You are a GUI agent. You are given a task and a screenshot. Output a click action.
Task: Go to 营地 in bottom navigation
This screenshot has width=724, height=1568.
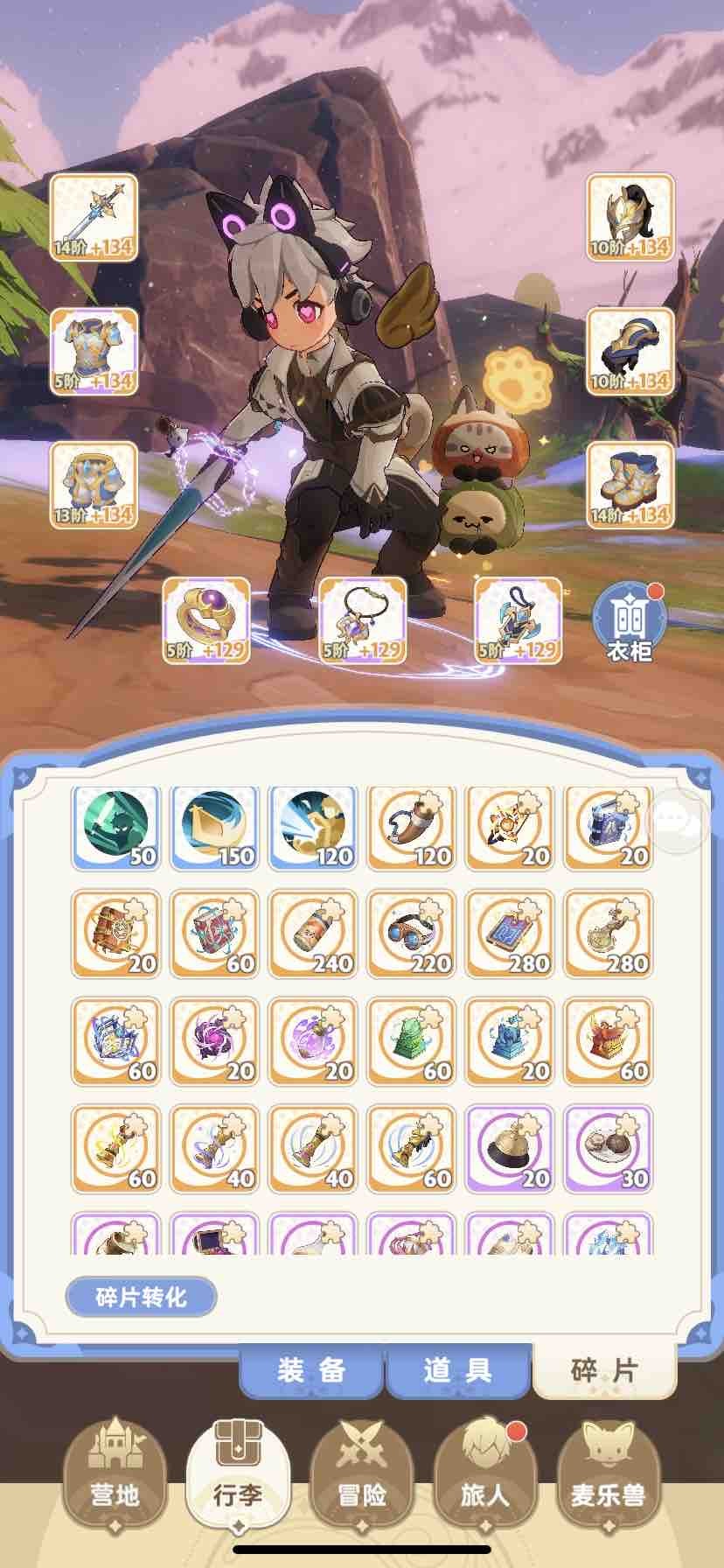coord(115,1480)
